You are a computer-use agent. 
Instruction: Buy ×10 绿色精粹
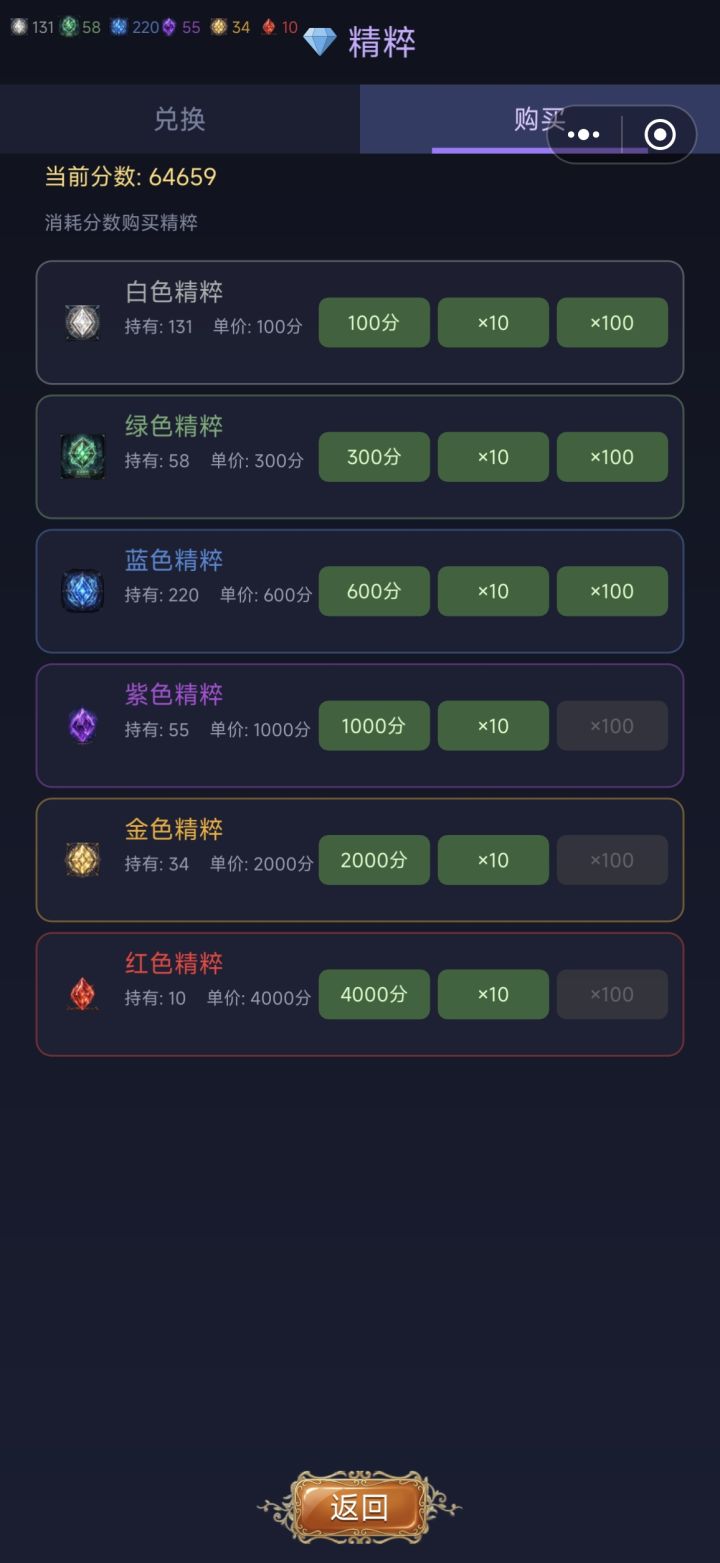(493, 457)
